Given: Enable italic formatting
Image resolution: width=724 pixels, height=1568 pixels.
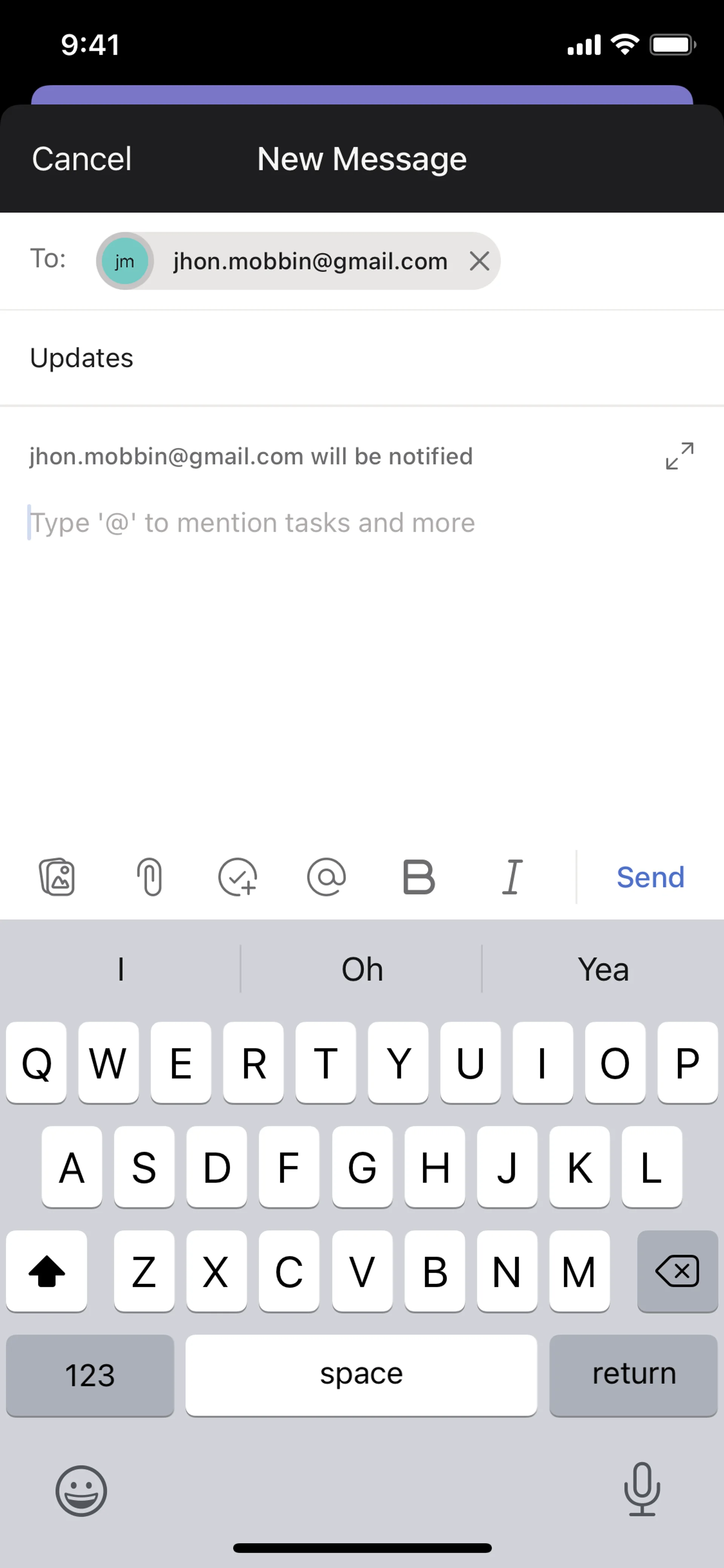Looking at the screenshot, I should [512, 877].
